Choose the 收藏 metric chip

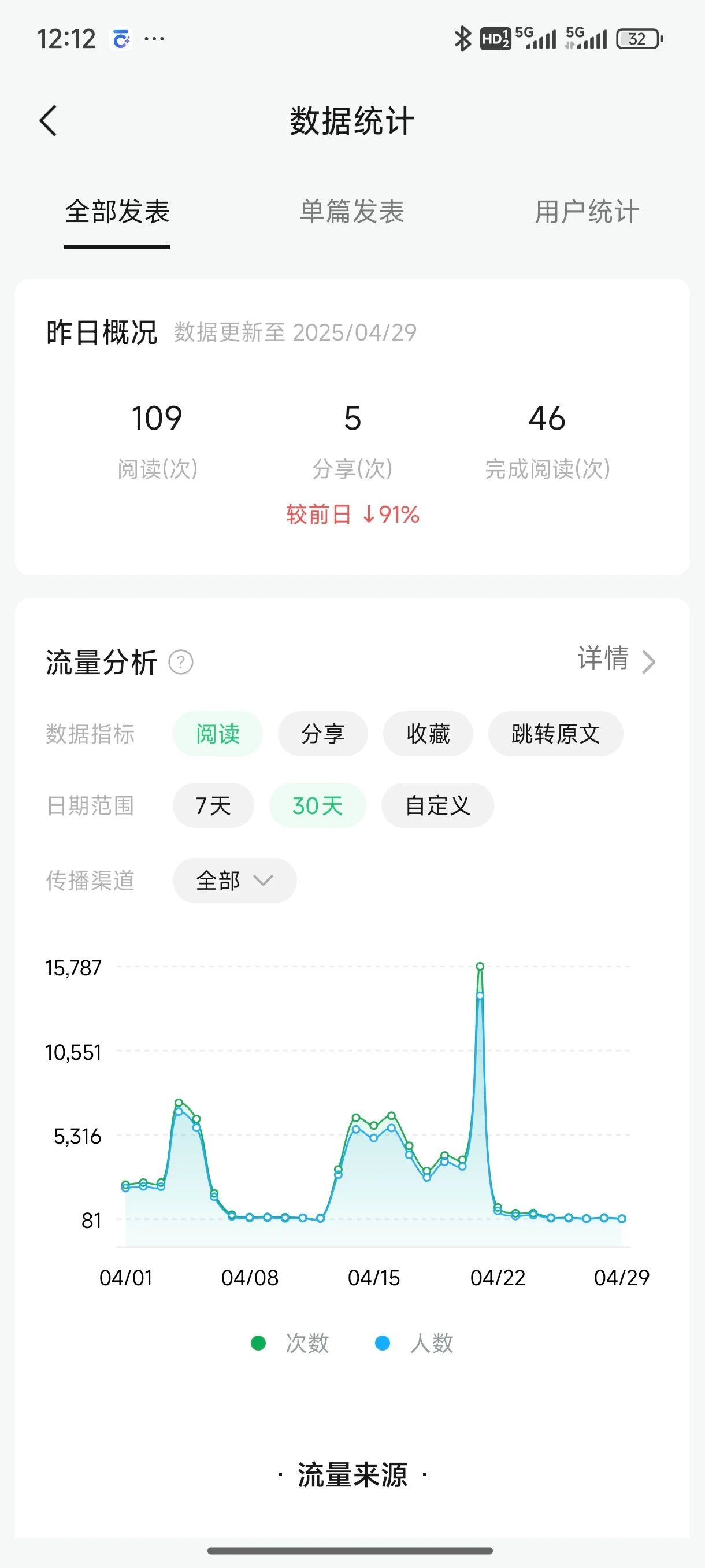[x=428, y=734]
